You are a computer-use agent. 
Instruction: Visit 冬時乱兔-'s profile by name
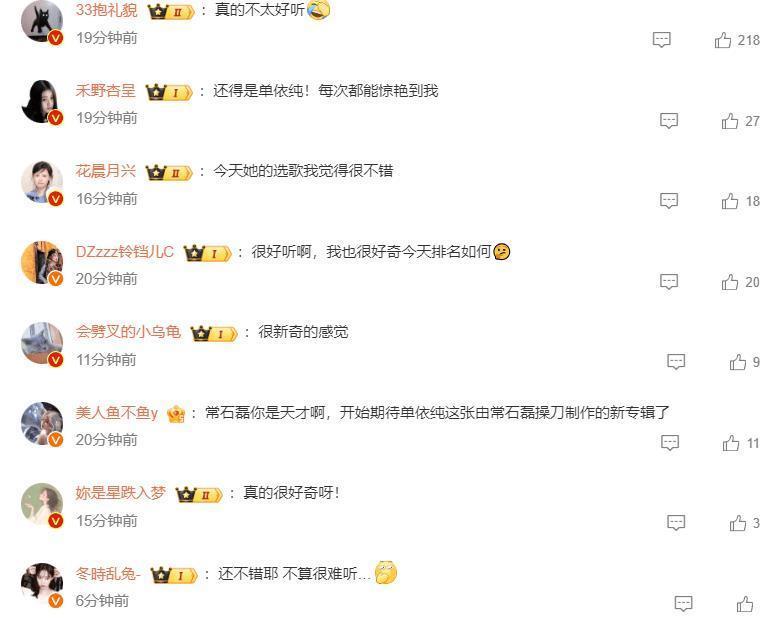(108, 574)
